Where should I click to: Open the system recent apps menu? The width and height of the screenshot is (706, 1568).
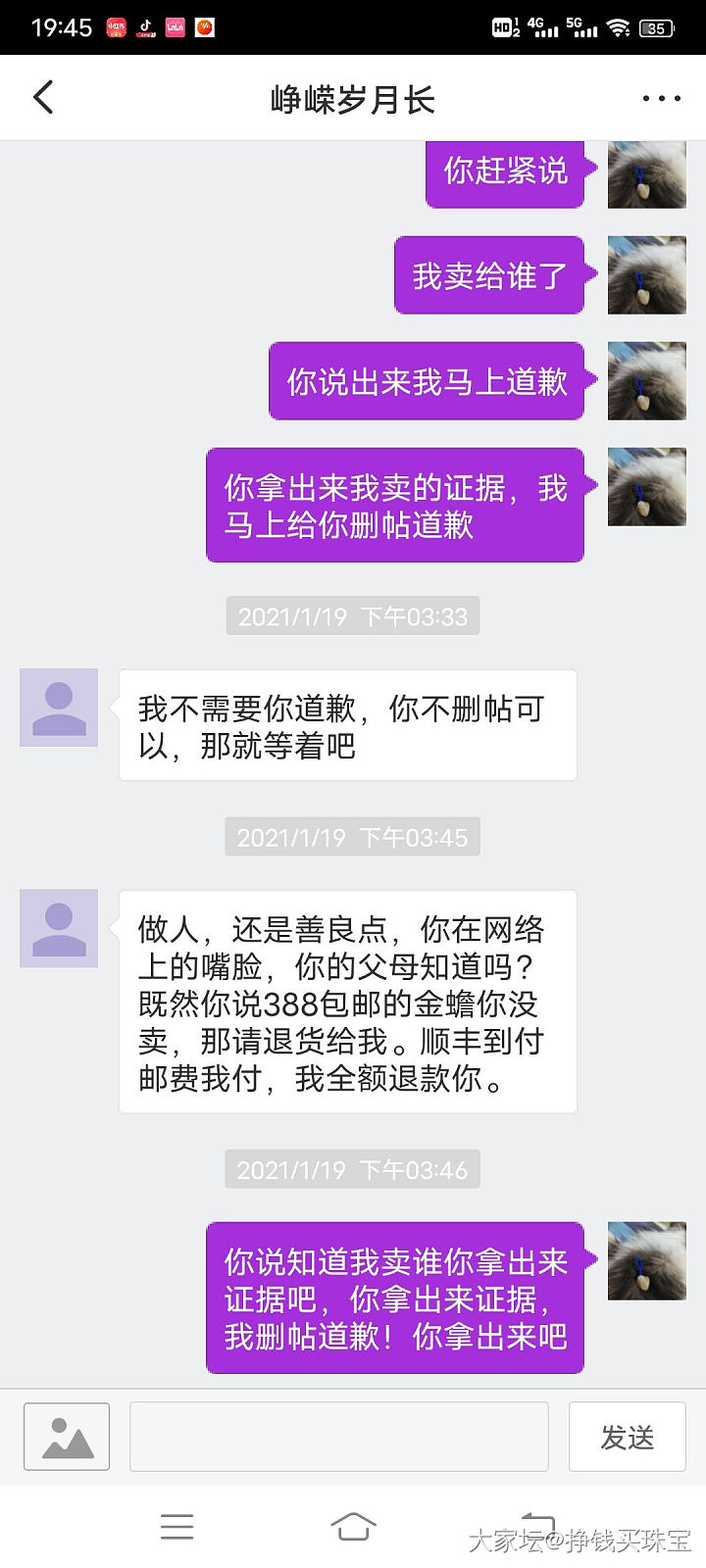(177, 1526)
